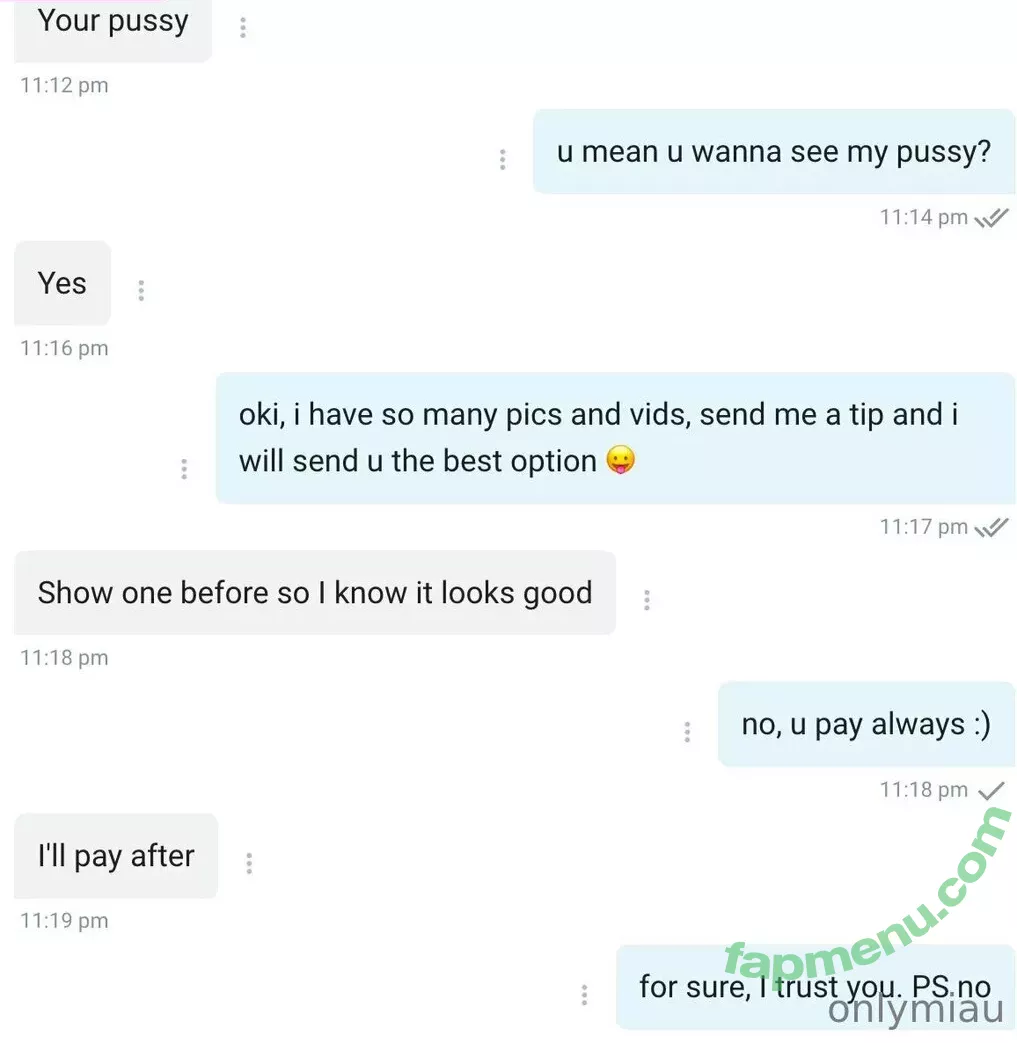Viewport: 1017px width, 1043px height.
Task: Open options beside 'for sure, I trust you'
Action: (584, 994)
